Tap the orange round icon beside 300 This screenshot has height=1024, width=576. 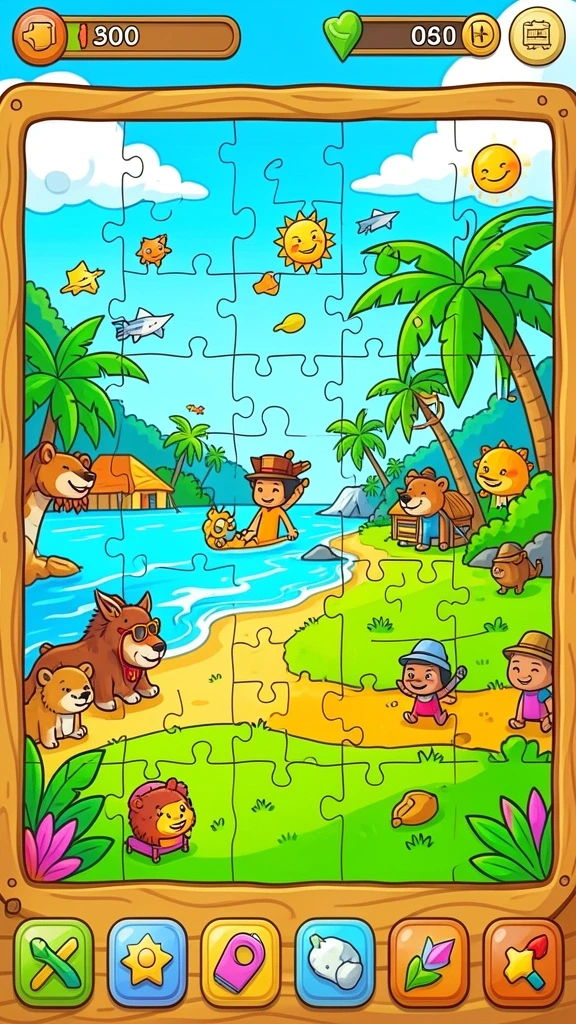point(39,37)
